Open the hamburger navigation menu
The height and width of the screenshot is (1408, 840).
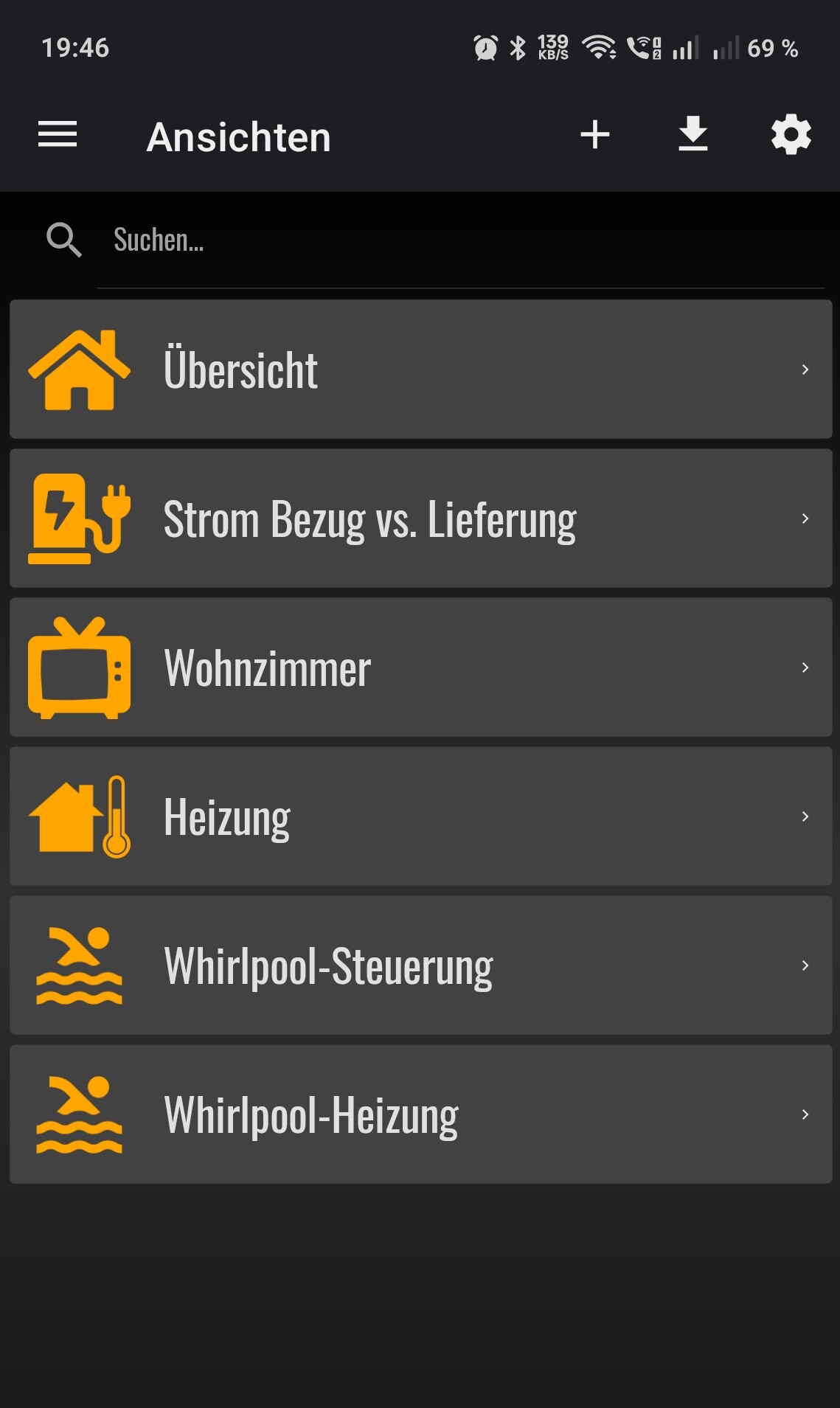tap(58, 135)
